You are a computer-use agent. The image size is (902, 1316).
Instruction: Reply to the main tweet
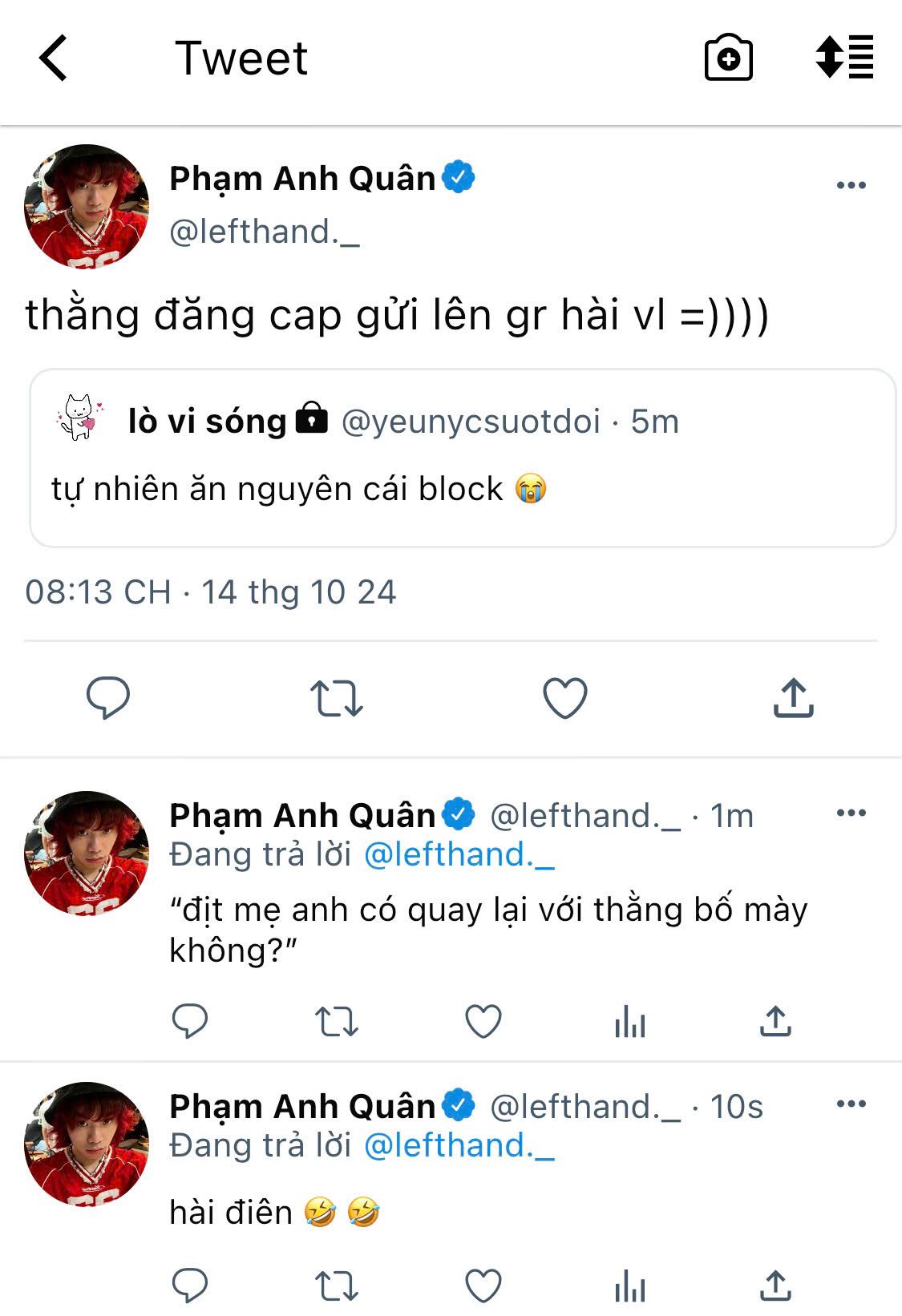tap(108, 697)
